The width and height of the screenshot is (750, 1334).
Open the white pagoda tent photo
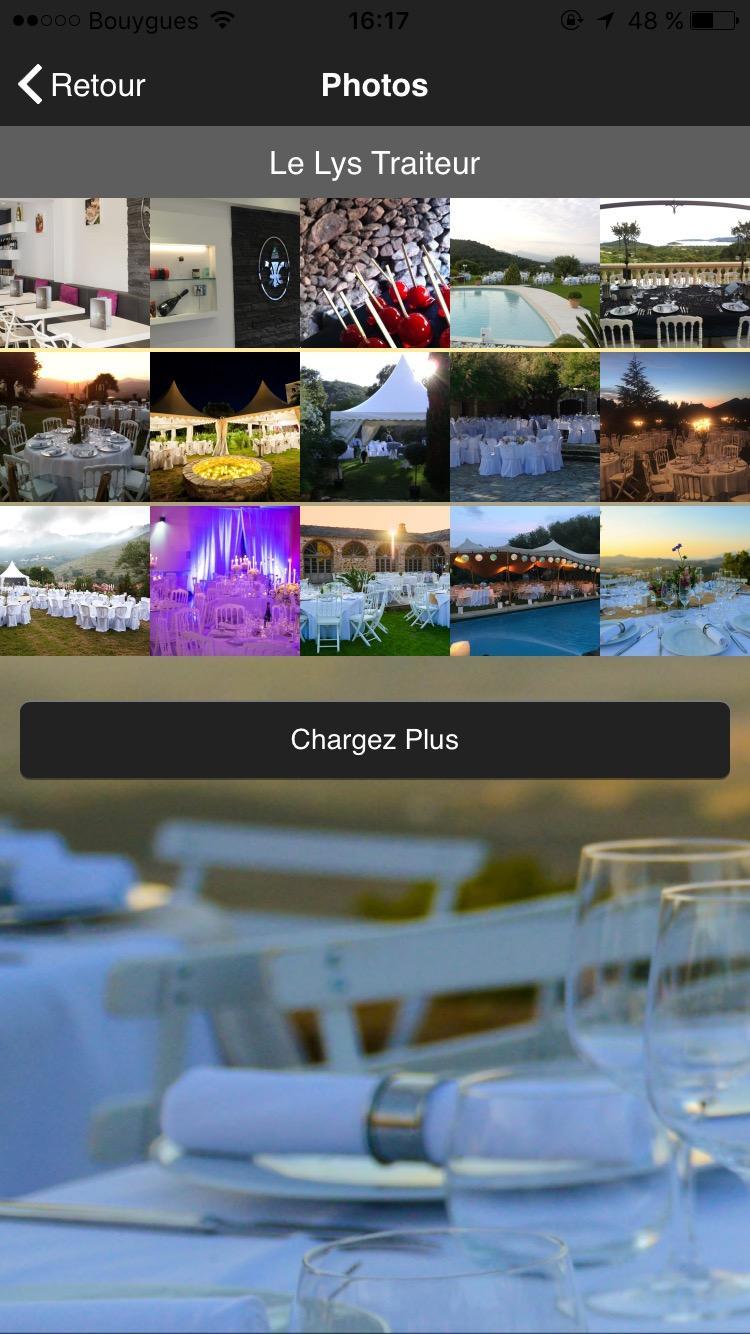[x=375, y=426]
